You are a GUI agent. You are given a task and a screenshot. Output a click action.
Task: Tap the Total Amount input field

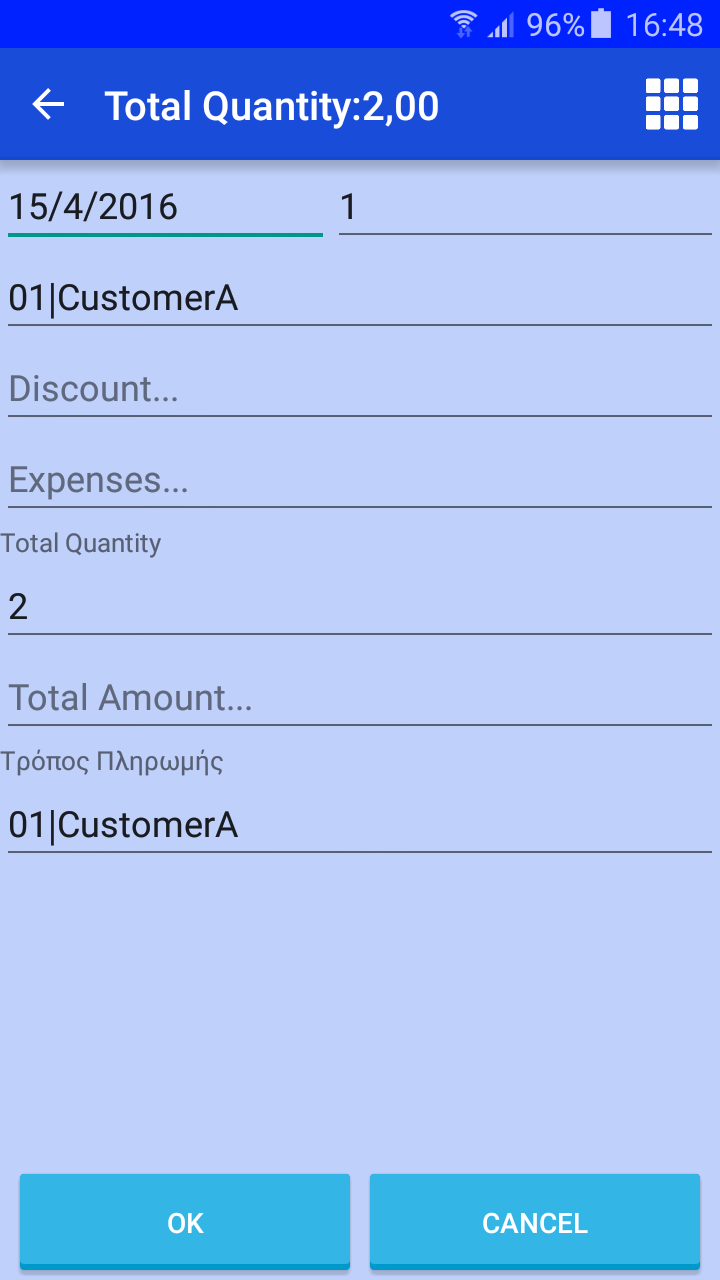pos(359,697)
